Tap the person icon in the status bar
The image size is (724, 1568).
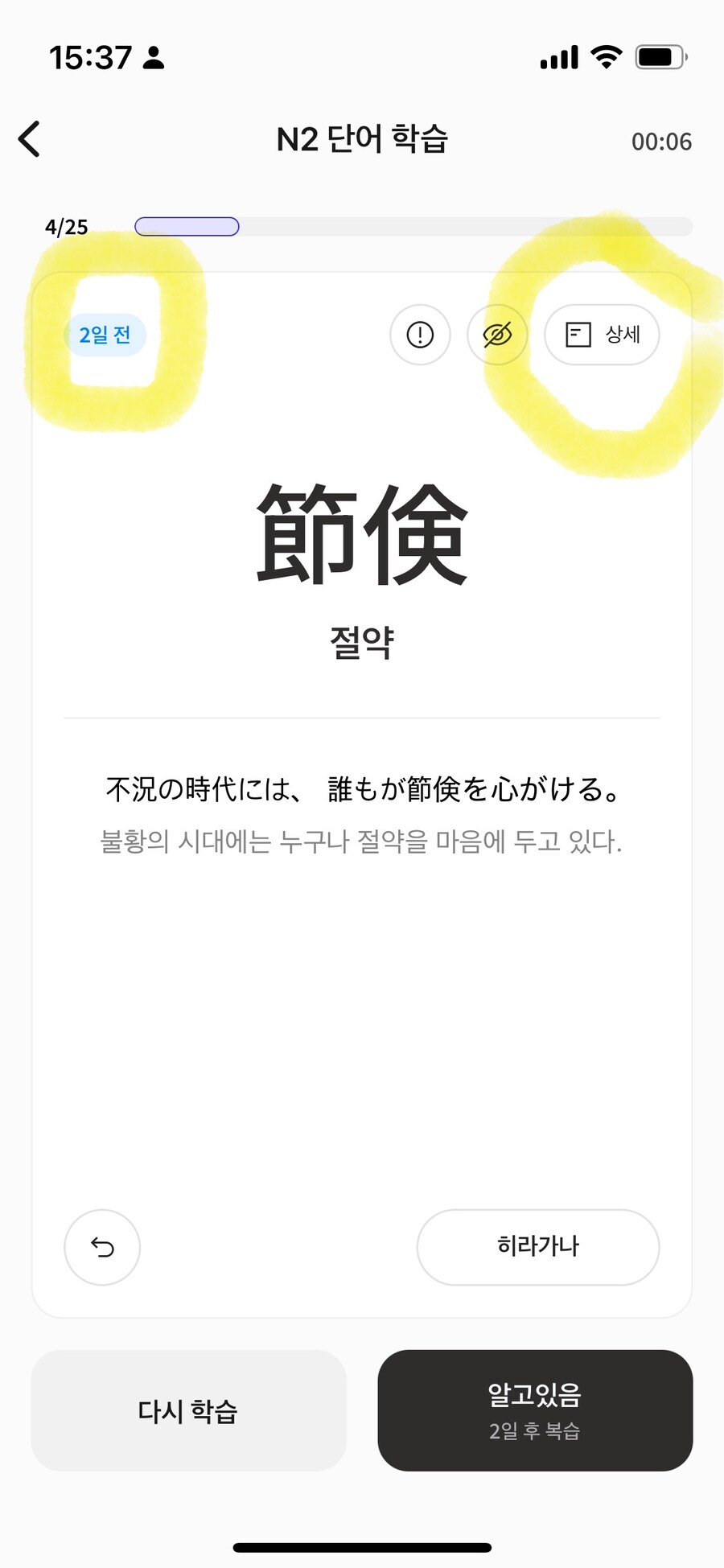[x=154, y=58]
